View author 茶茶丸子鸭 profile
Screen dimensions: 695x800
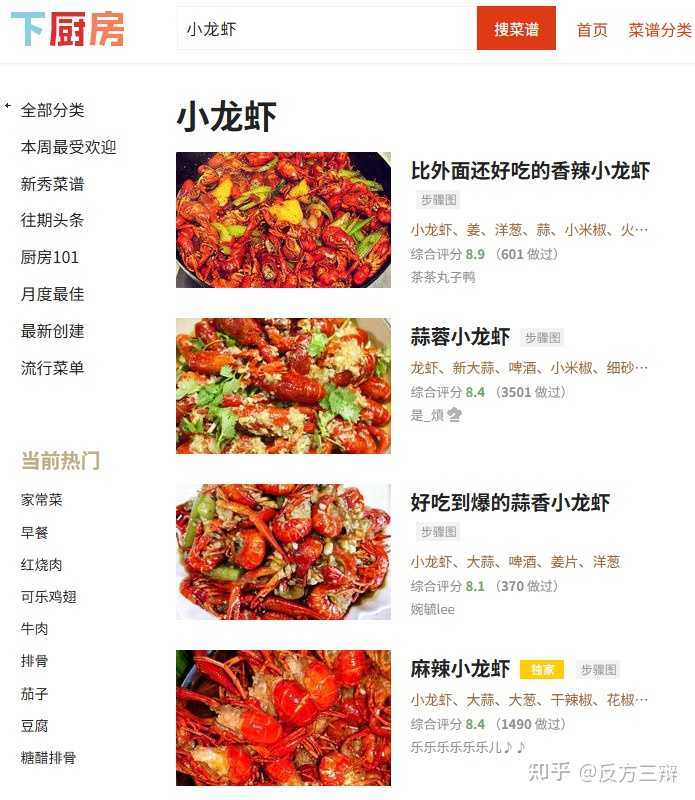point(442,277)
